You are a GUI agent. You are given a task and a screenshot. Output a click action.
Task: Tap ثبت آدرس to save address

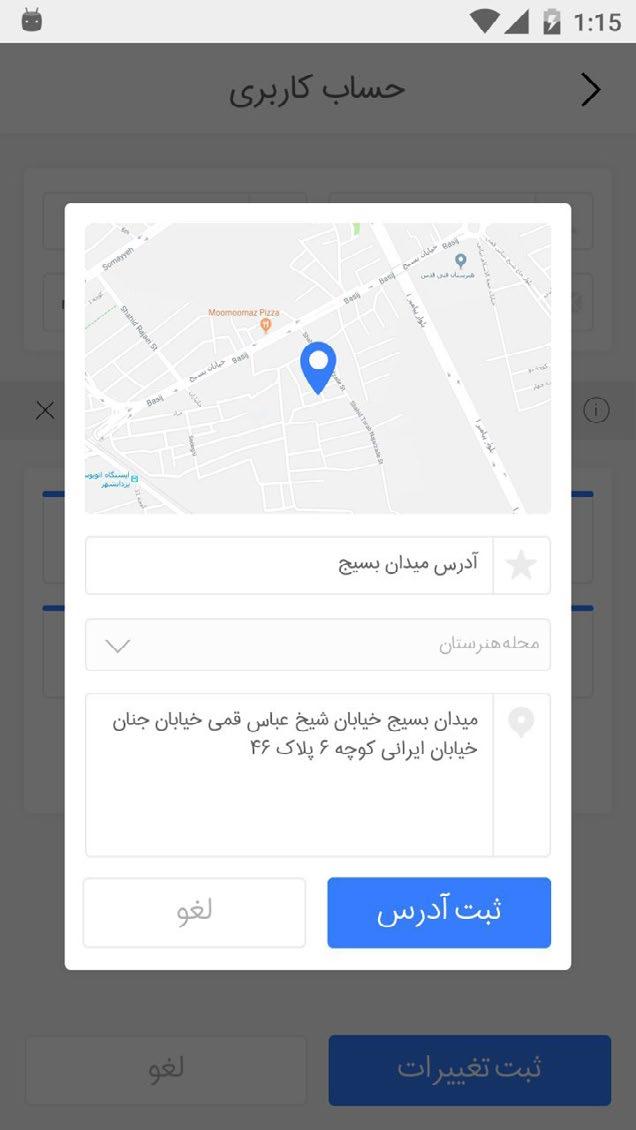(x=438, y=912)
